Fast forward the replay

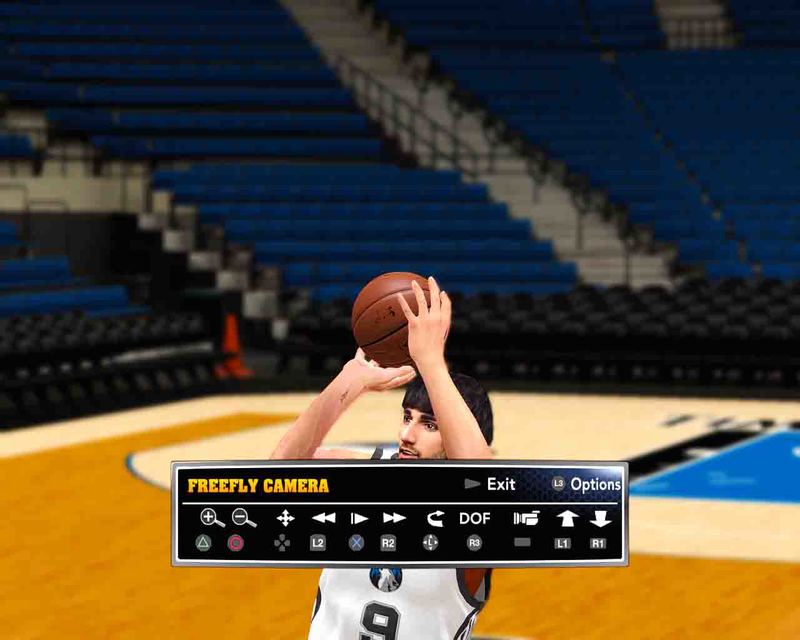[394, 518]
